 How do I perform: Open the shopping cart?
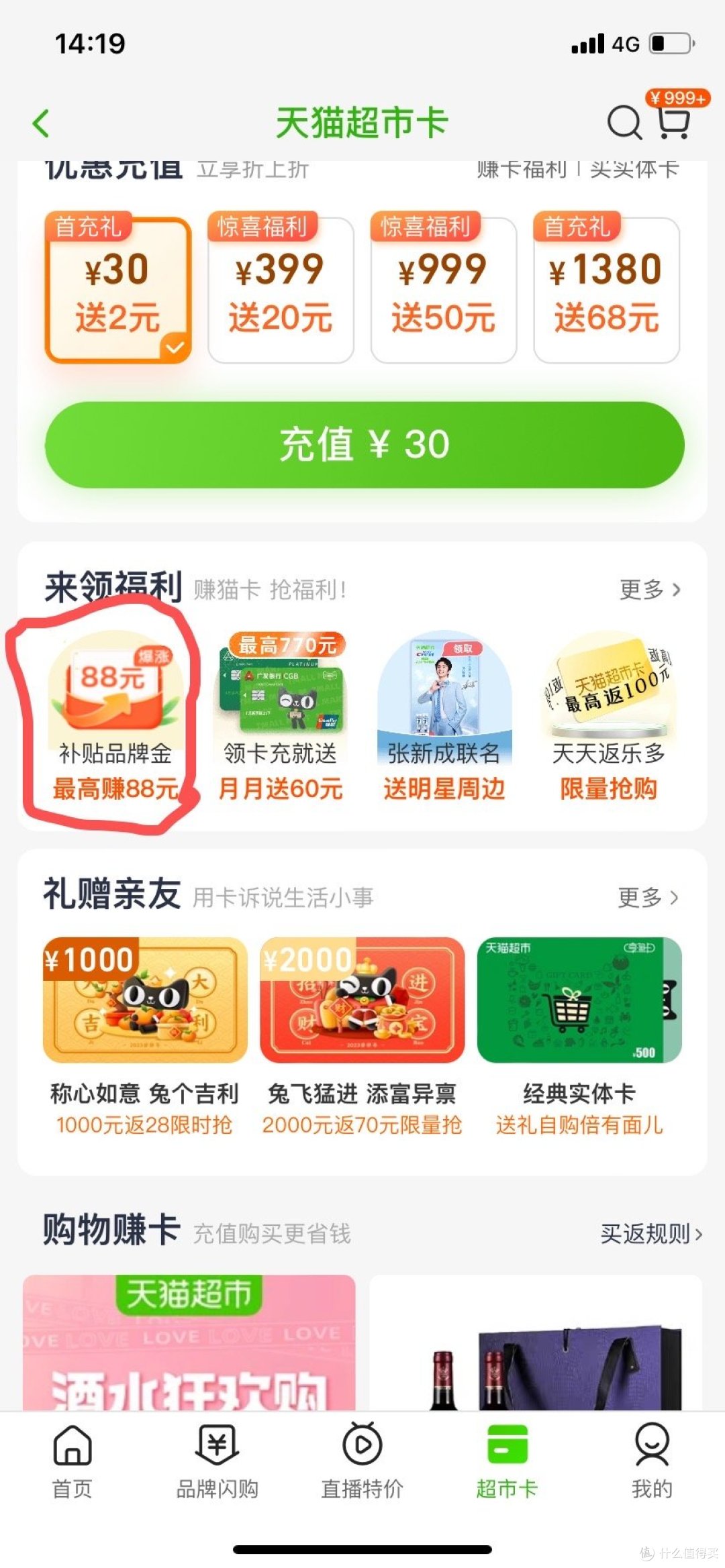674,123
